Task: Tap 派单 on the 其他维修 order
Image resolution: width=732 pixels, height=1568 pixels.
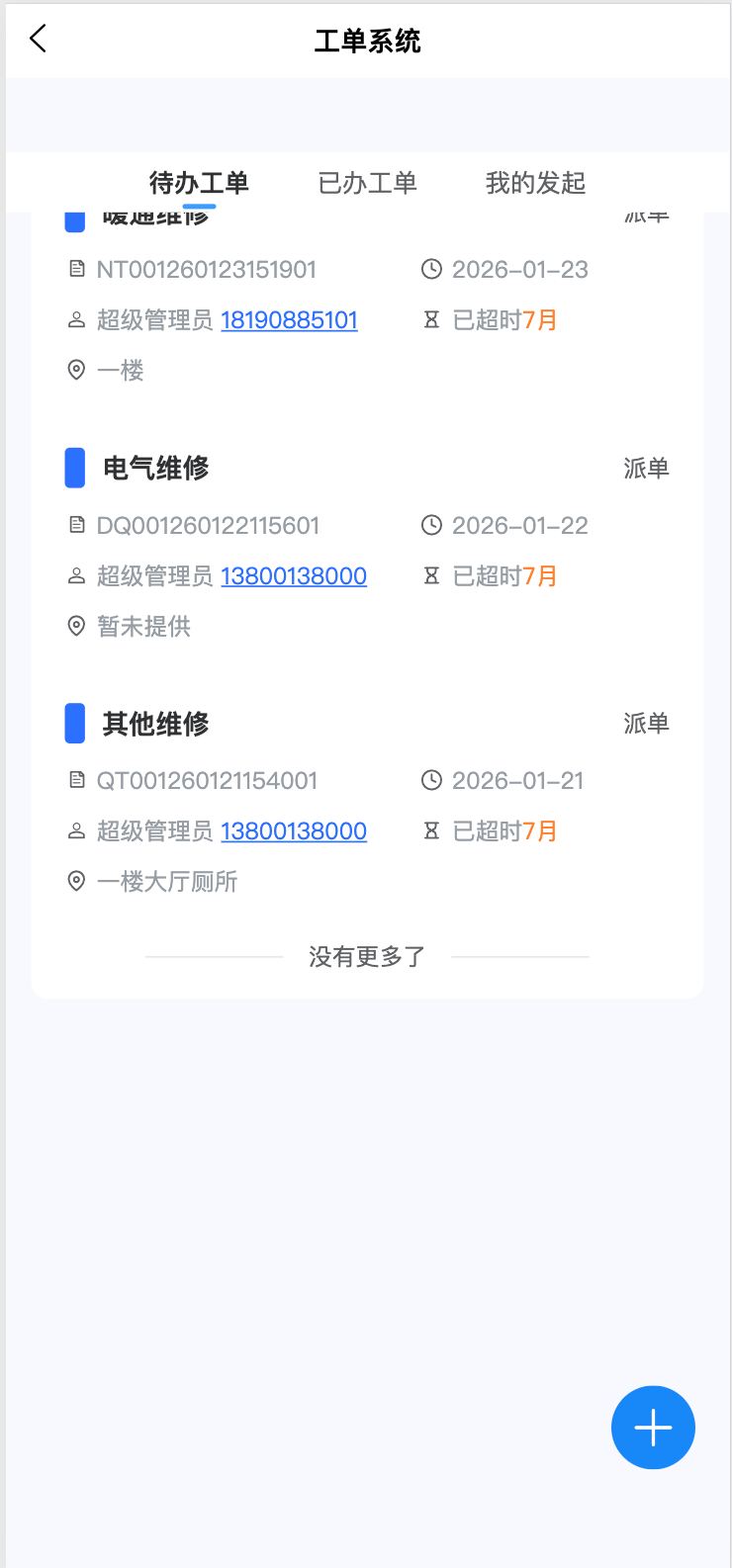Action: point(646,724)
